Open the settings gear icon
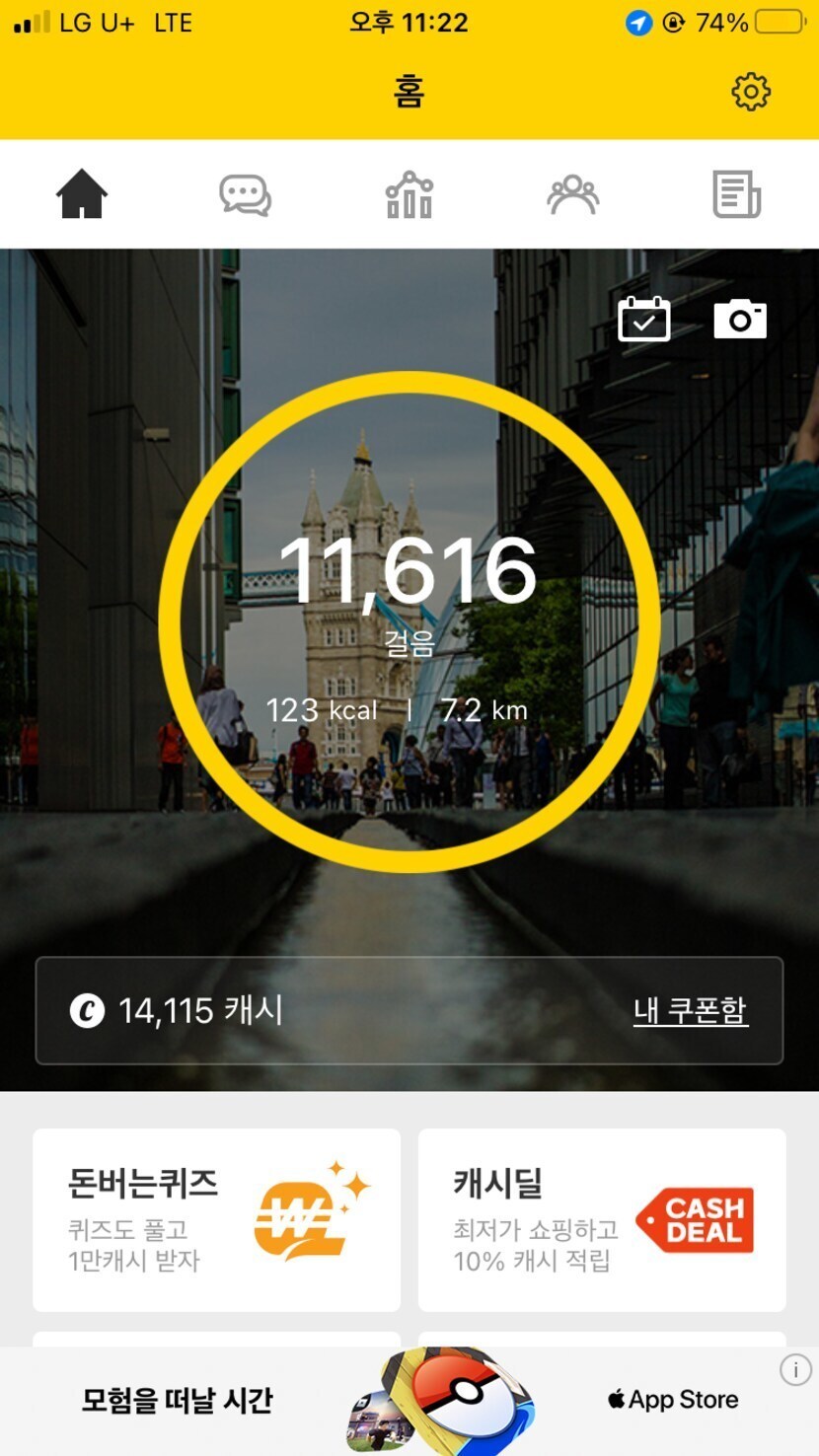This screenshot has height=1456, width=819. point(750,92)
